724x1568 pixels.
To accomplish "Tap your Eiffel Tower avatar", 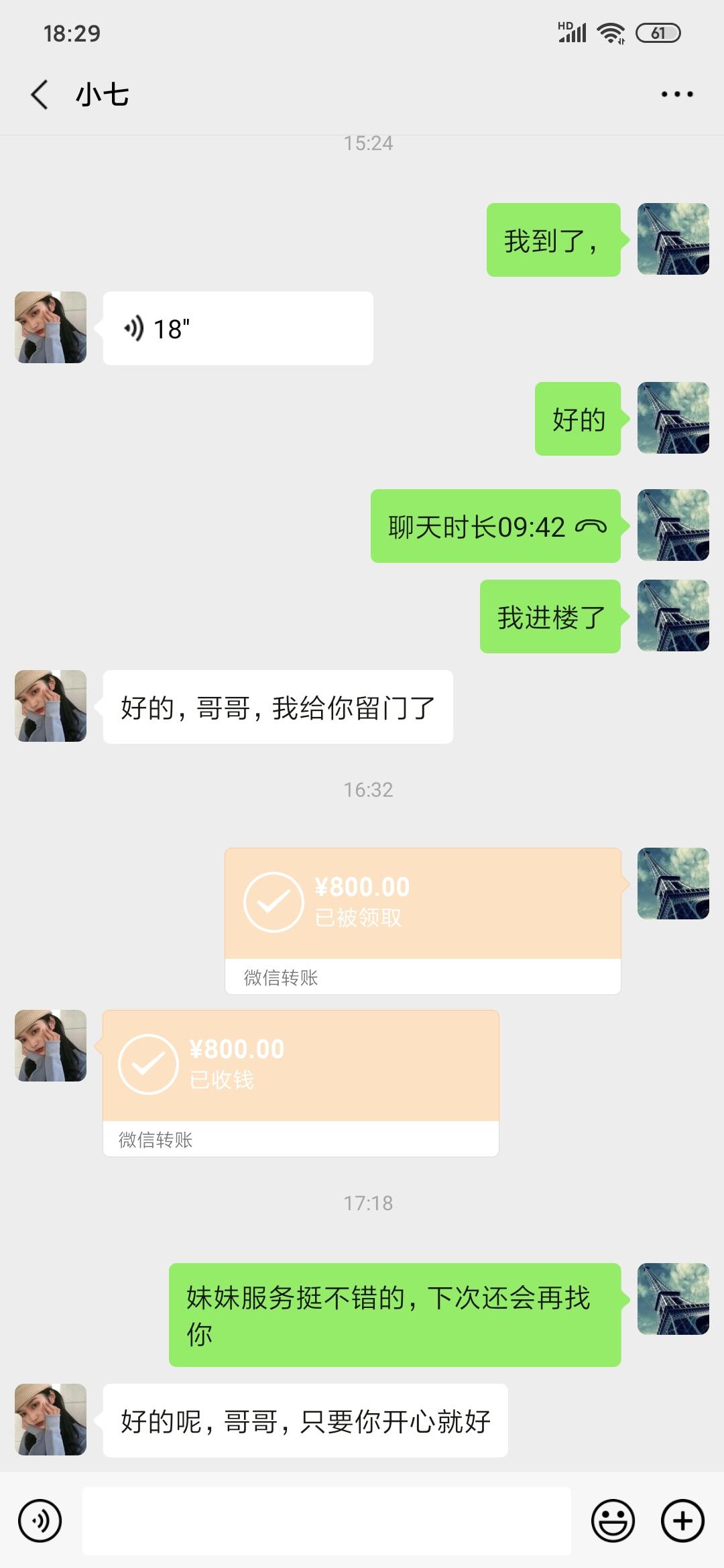I will (672, 241).
